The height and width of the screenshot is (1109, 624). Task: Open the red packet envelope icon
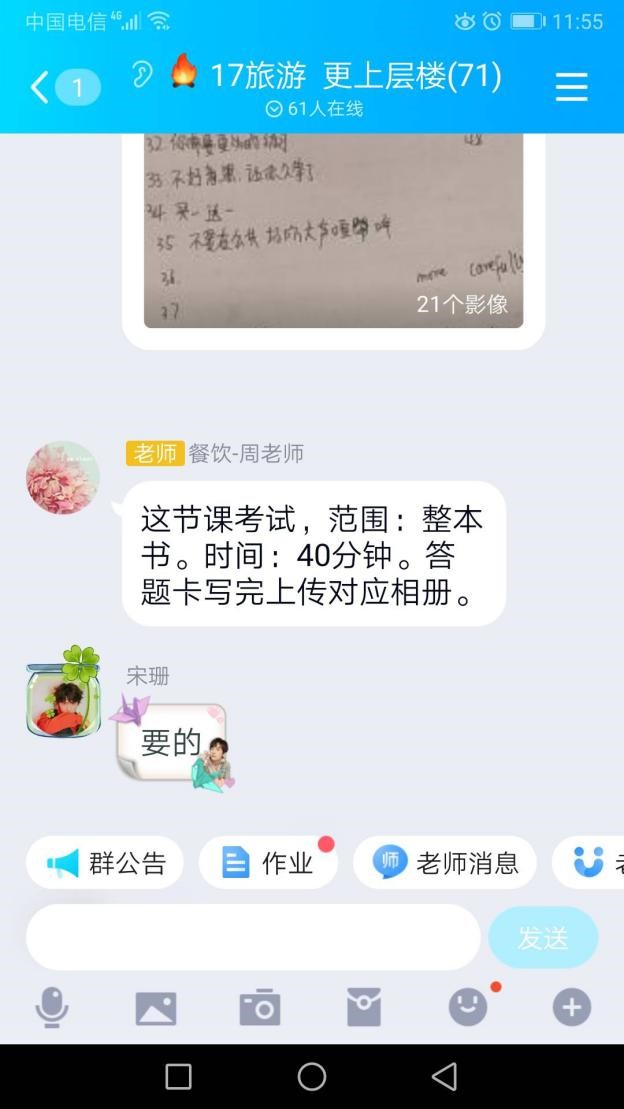point(364,1008)
